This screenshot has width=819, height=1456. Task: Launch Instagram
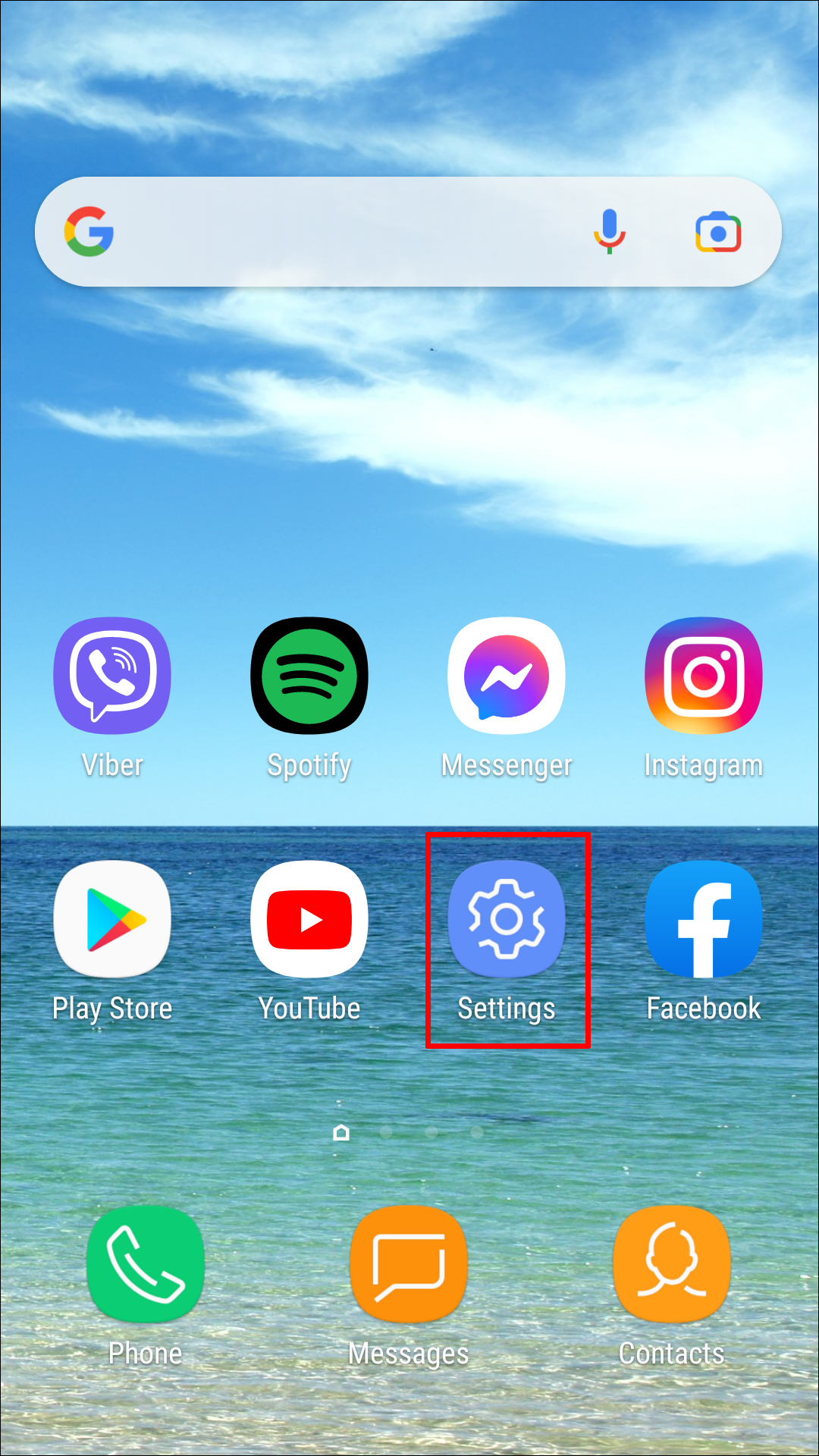[x=704, y=676]
